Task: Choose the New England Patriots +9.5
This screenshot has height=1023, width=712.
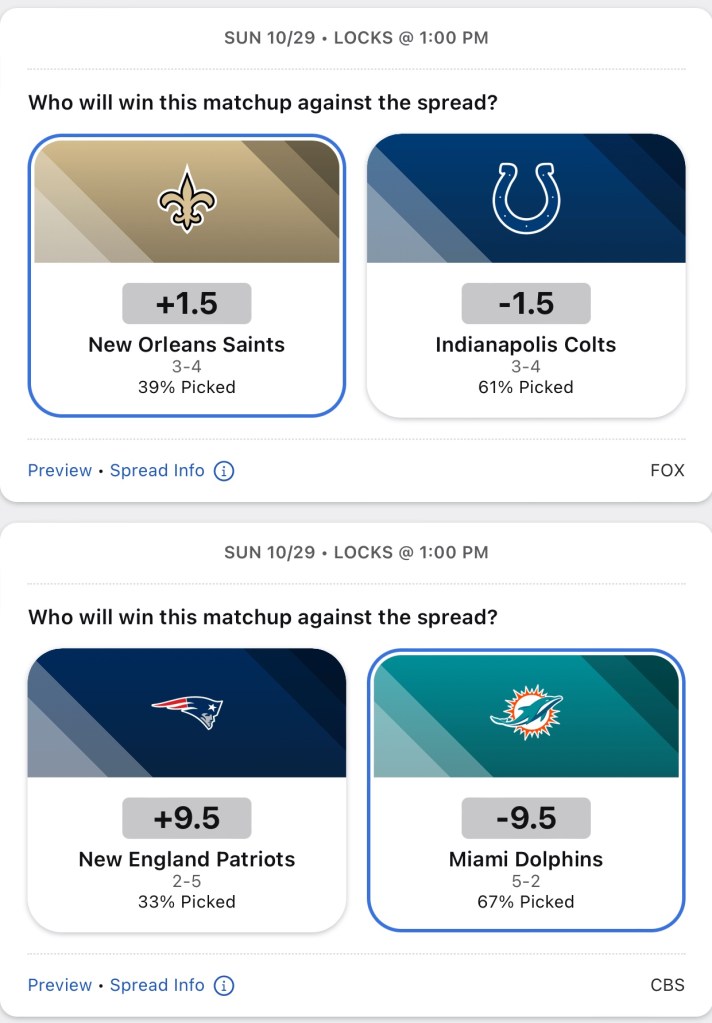Action: [186, 789]
